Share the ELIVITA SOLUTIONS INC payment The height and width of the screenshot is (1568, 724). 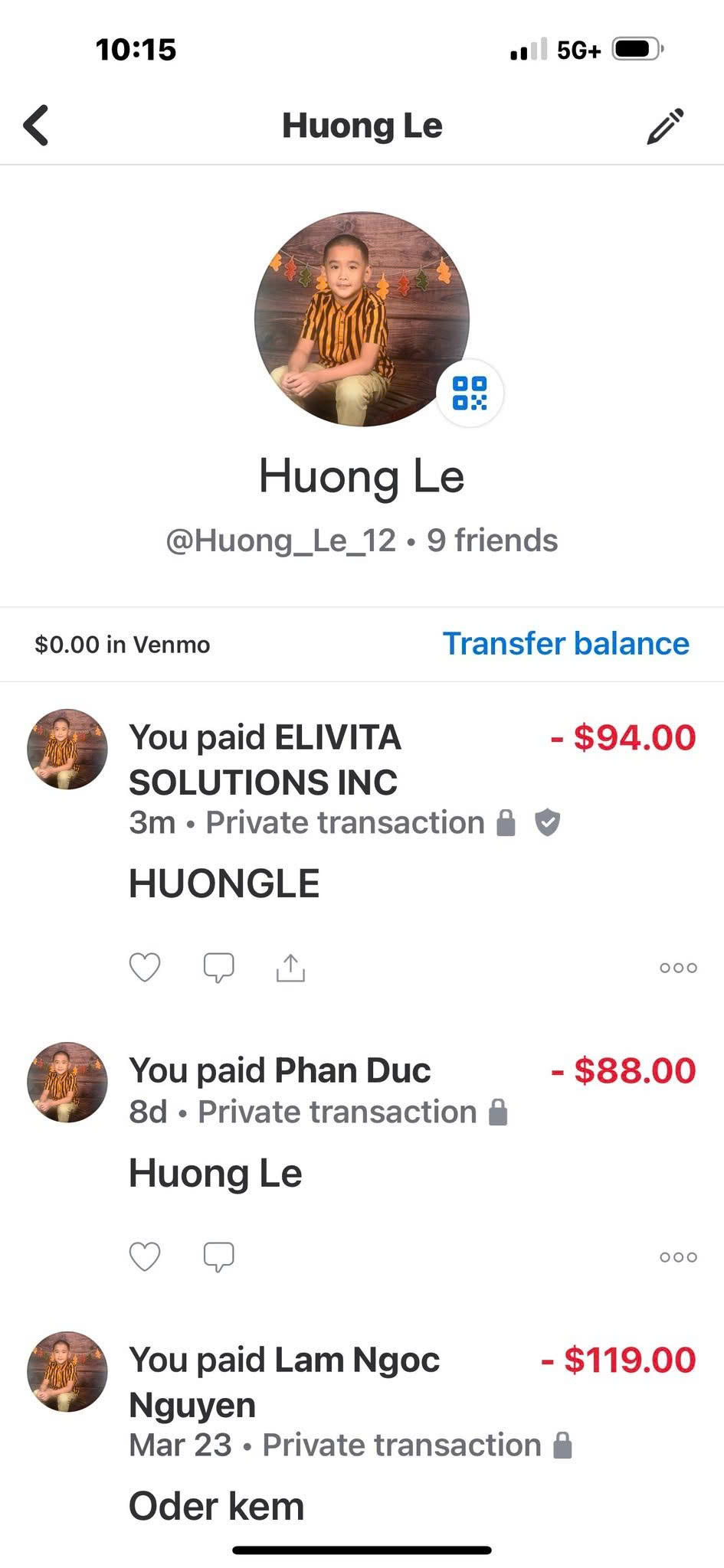(x=290, y=967)
